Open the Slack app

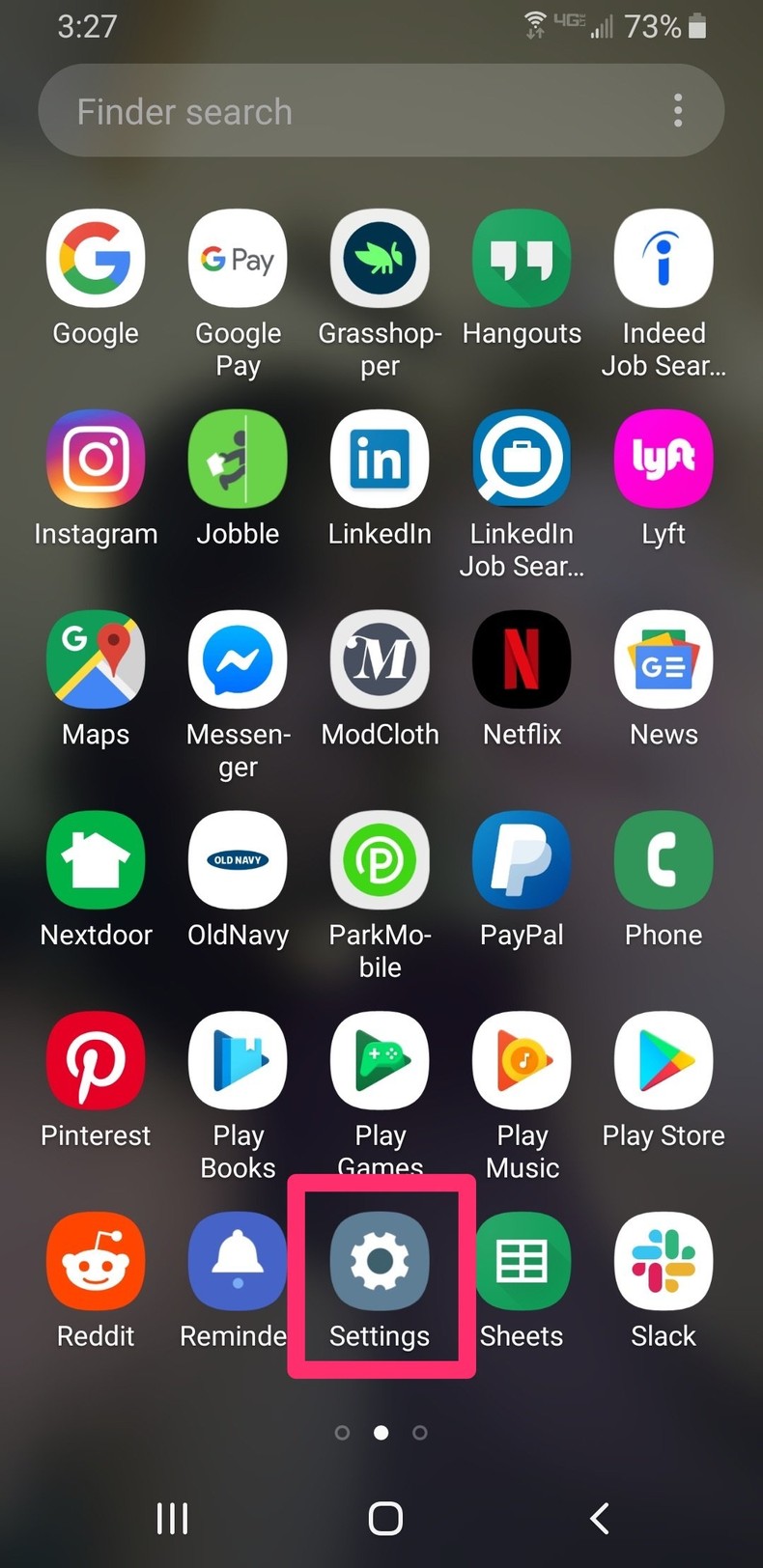(664, 1261)
